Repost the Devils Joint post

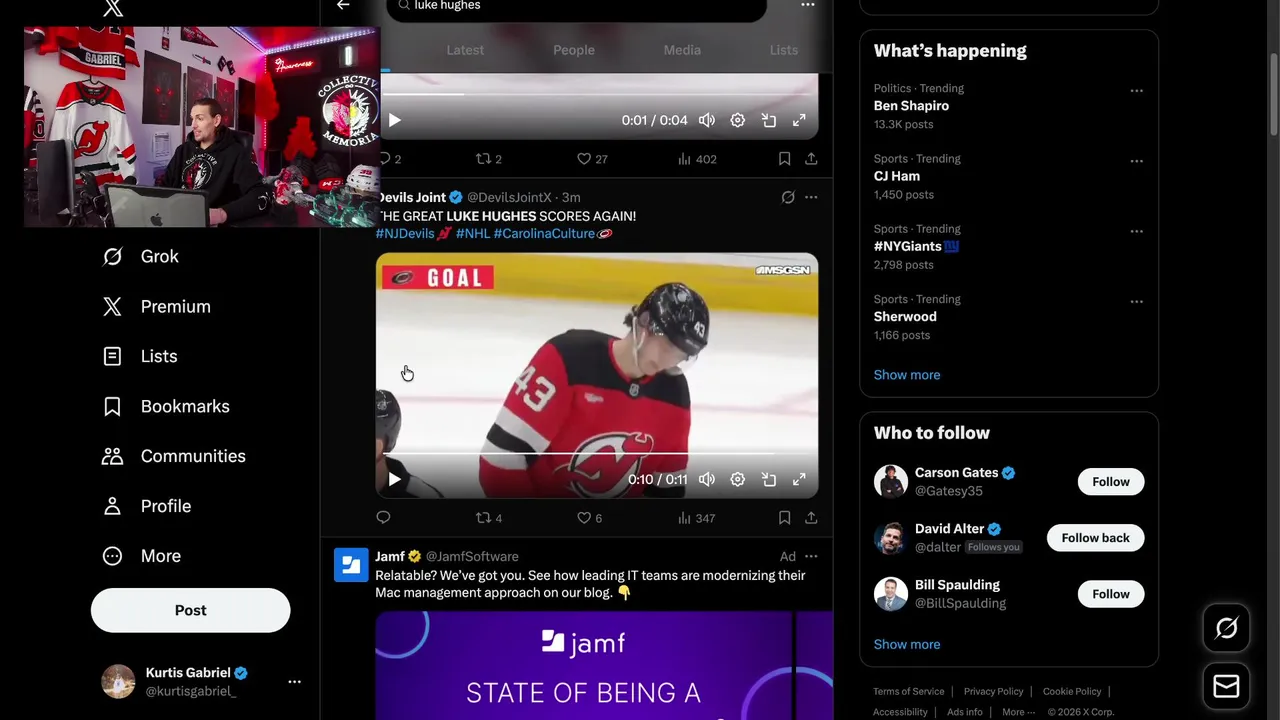(x=484, y=518)
